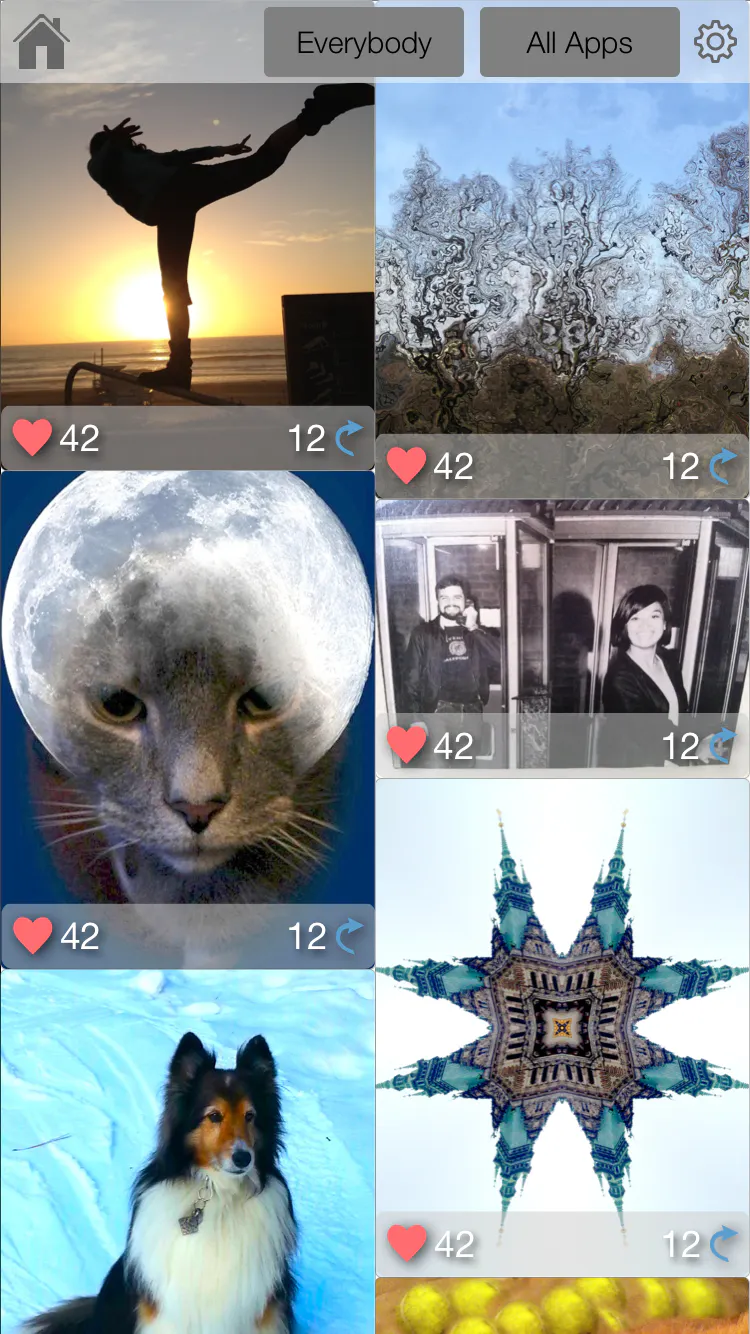
Task: Open the swirly trees artwork
Action: [562, 258]
